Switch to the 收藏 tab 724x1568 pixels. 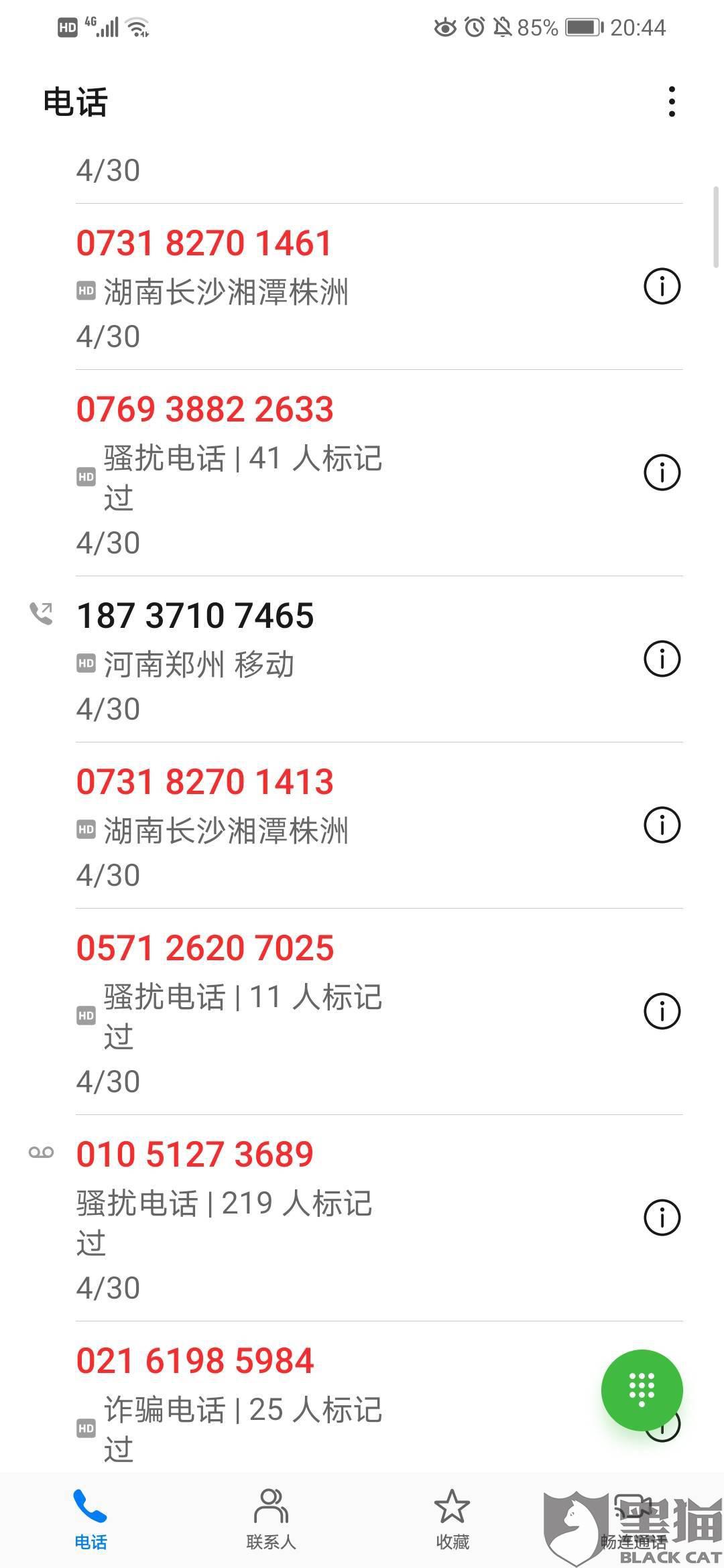pyautogui.click(x=452, y=1518)
